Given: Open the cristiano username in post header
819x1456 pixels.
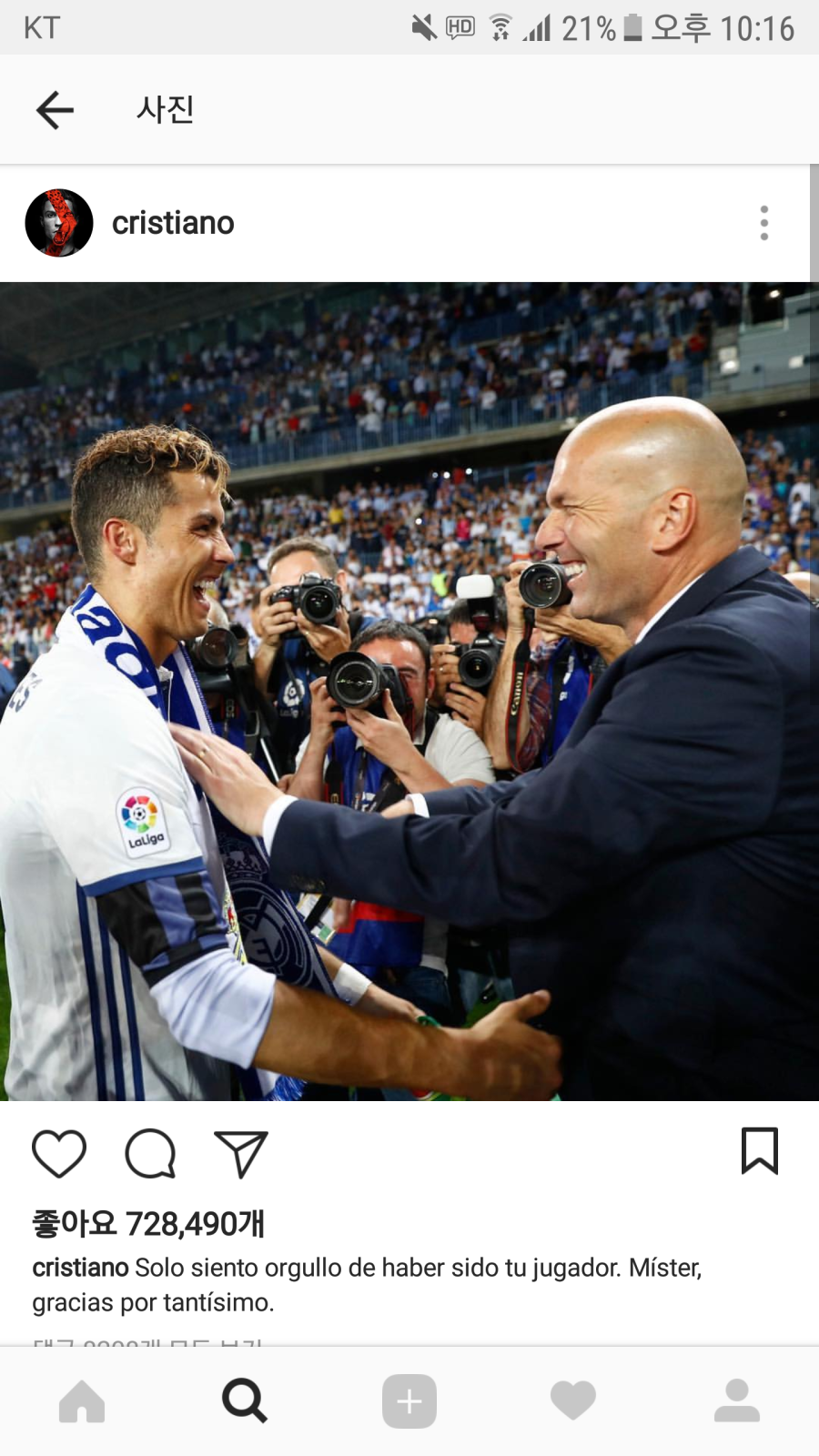Looking at the screenshot, I should pos(173,223).
